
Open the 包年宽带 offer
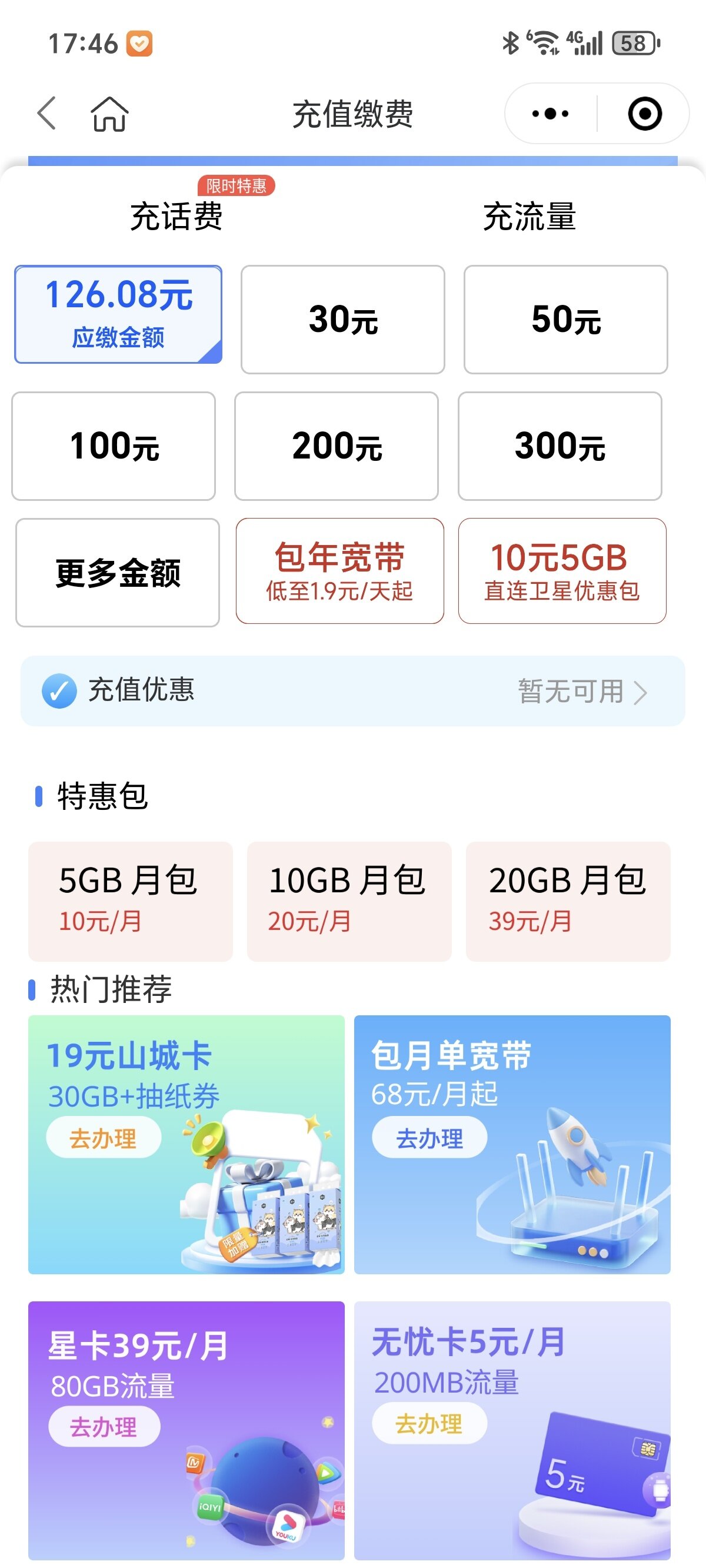point(339,571)
